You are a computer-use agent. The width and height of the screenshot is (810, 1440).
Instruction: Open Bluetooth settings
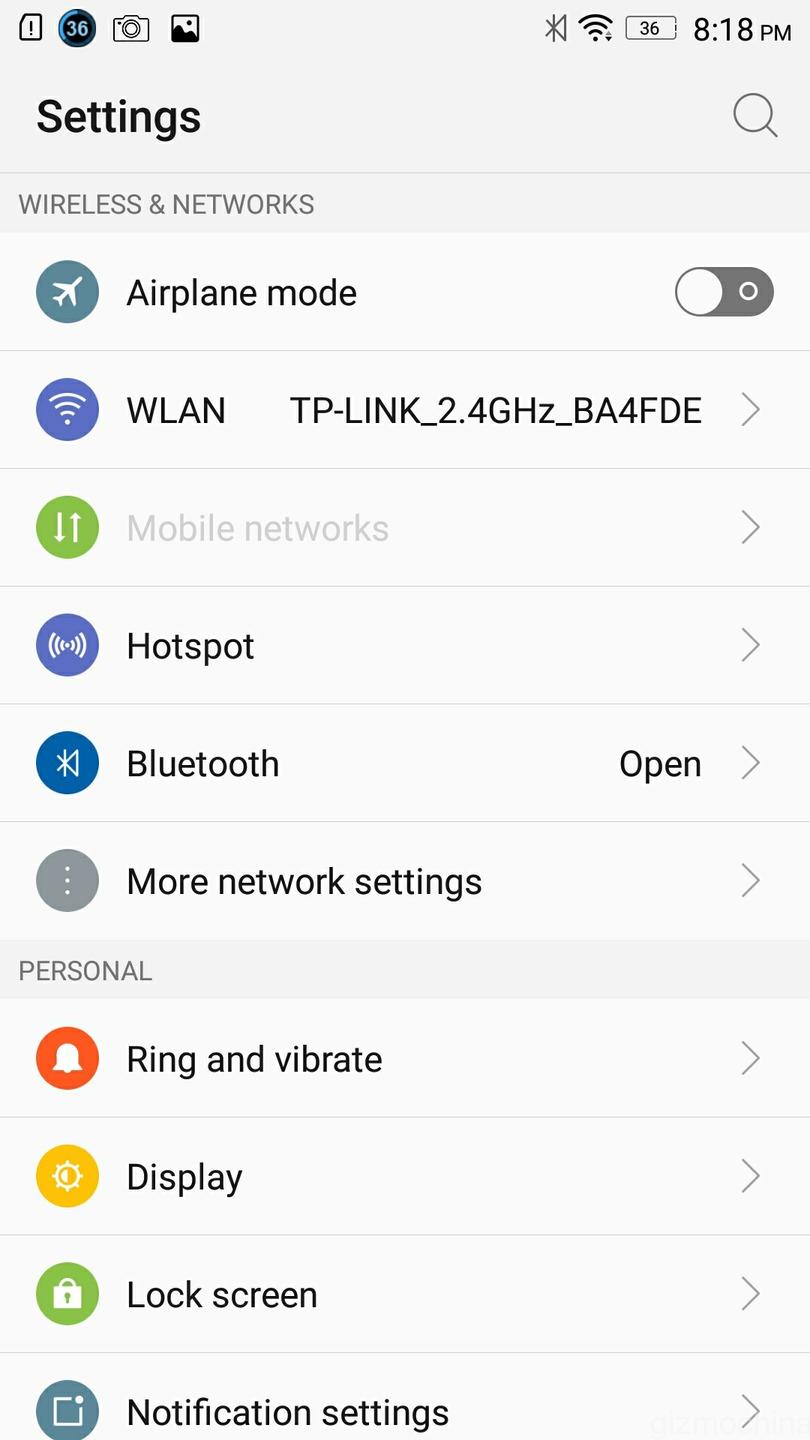404,764
